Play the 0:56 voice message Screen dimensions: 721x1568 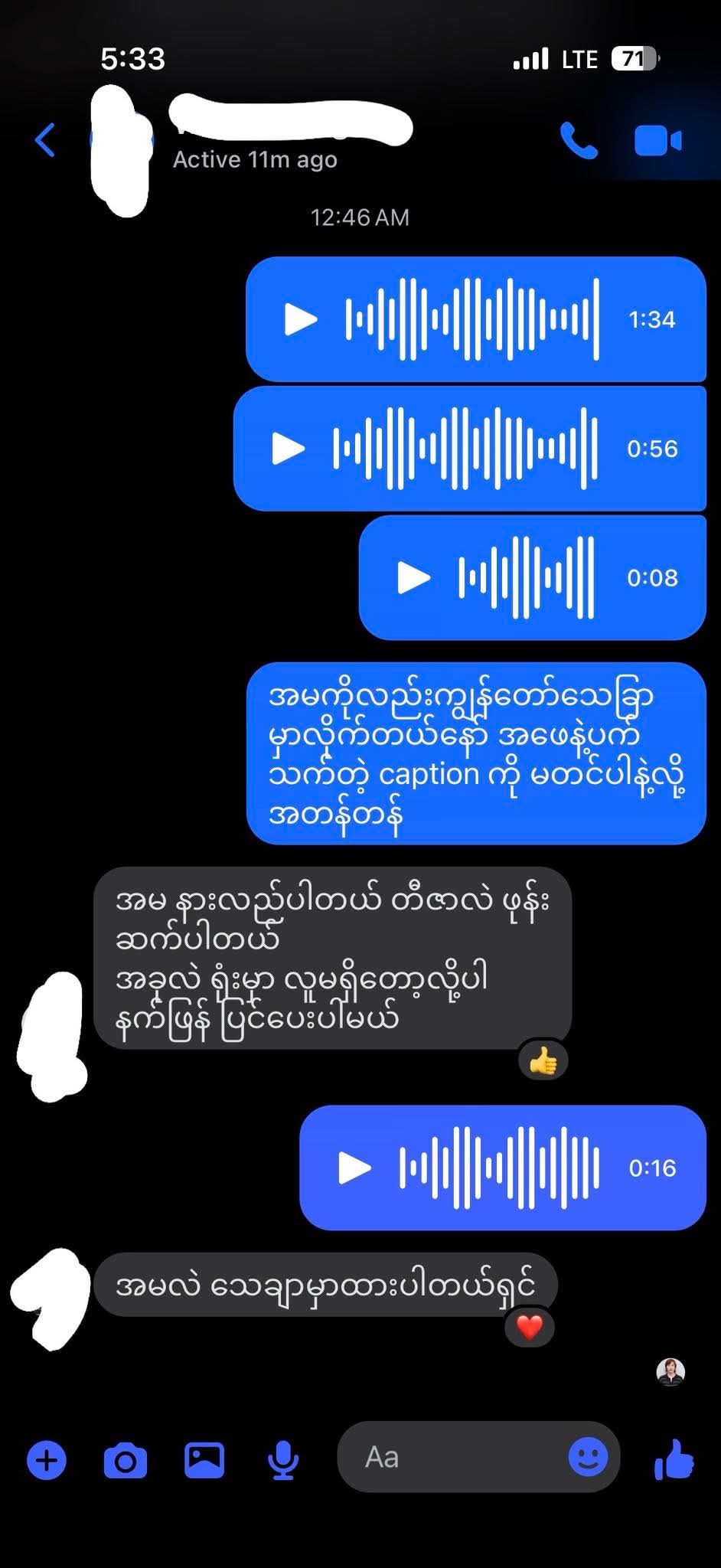pos(289,449)
